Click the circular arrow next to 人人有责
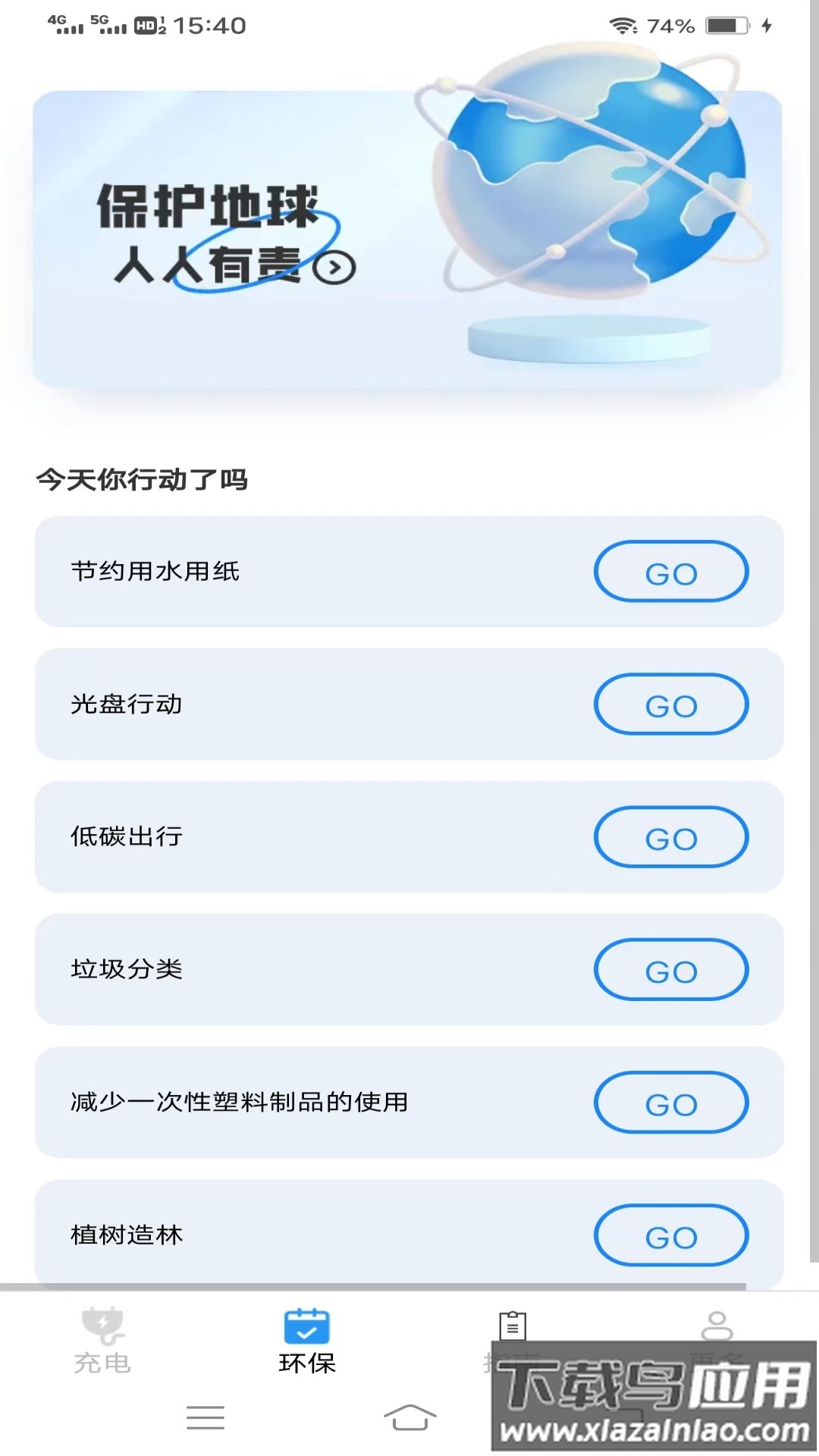 click(334, 267)
